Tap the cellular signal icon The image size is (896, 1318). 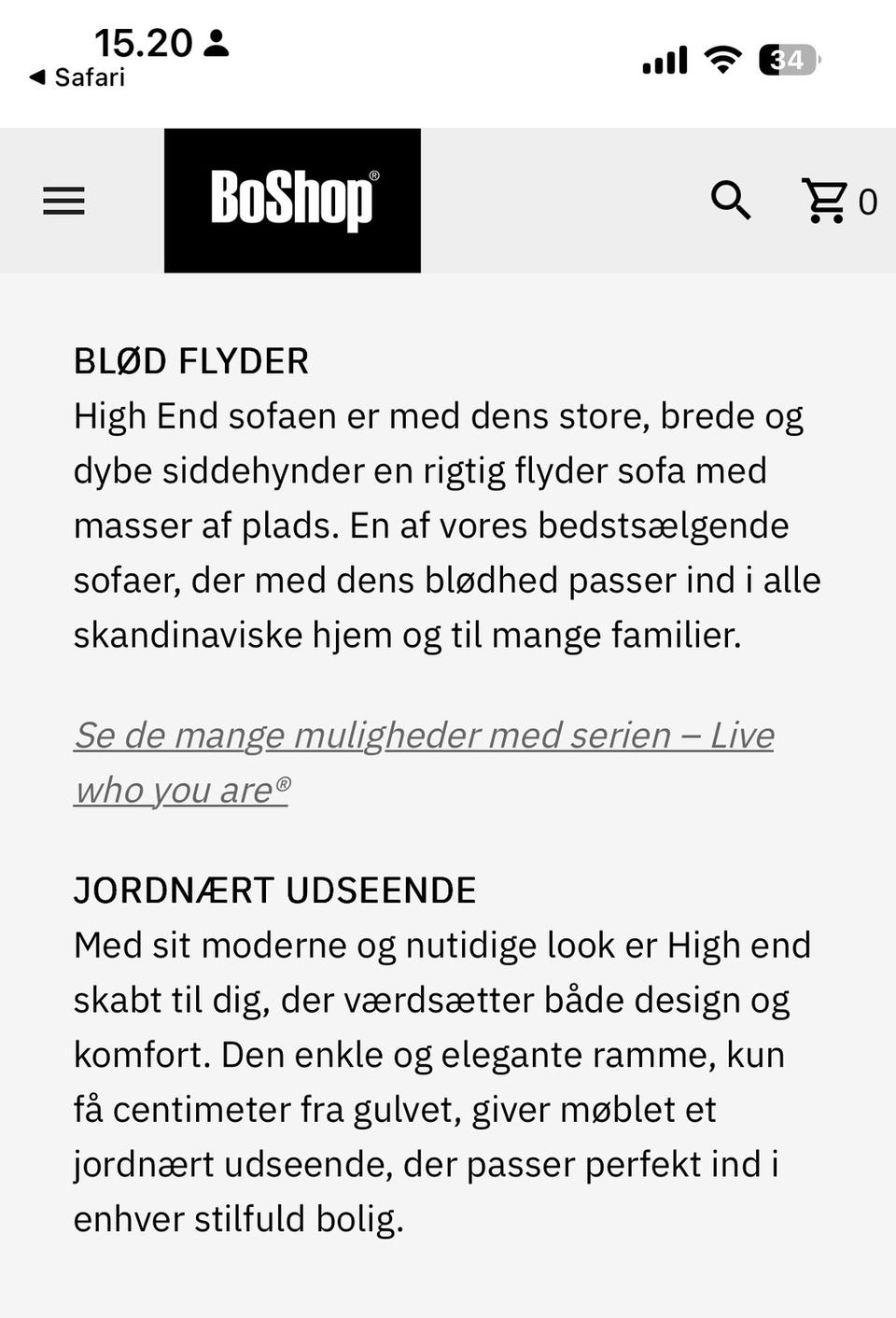point(664,61)
